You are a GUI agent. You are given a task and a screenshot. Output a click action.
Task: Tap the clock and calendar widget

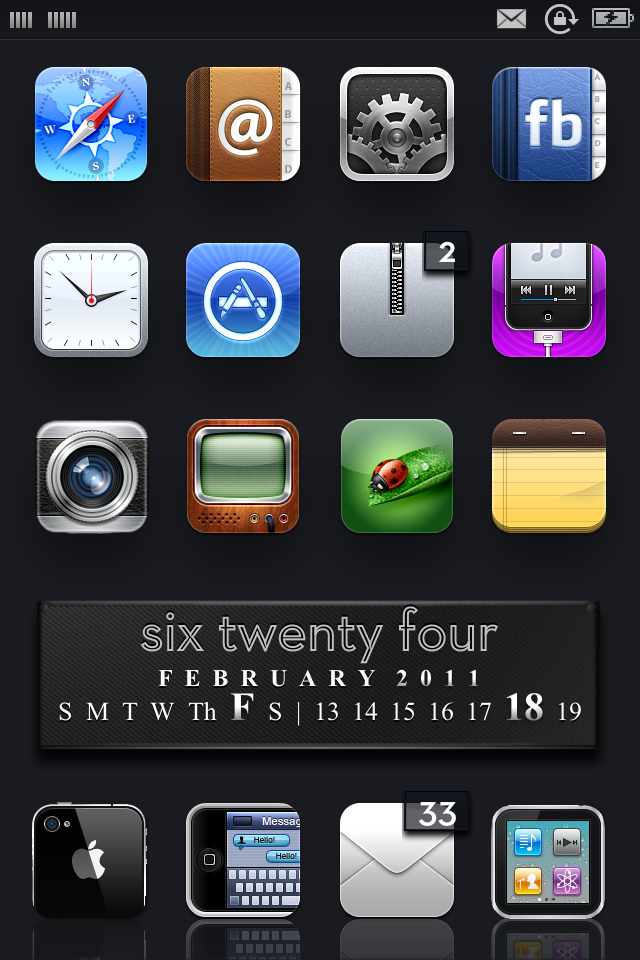[319, 674]
